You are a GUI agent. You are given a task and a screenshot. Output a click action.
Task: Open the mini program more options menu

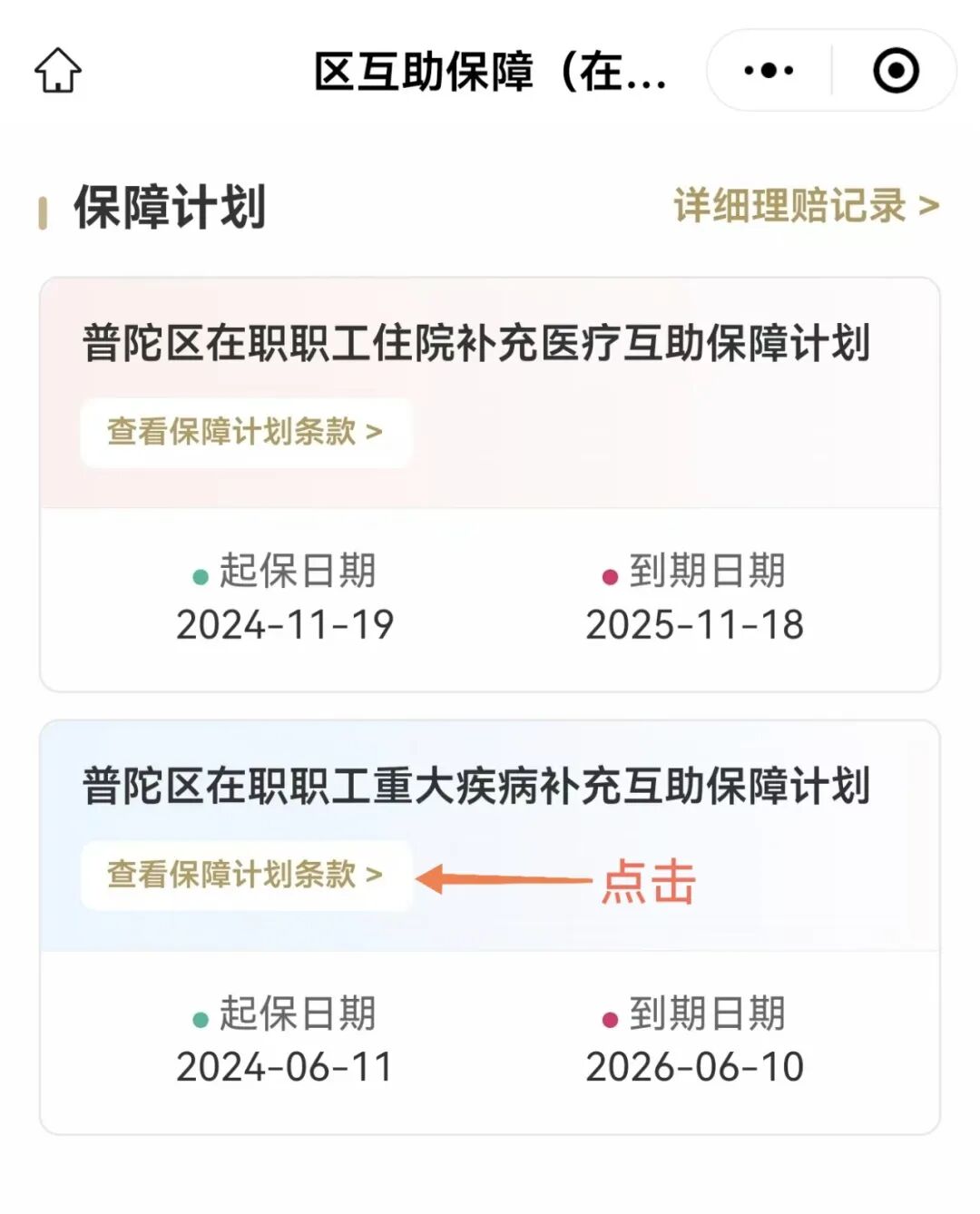(x=768, y=71)
